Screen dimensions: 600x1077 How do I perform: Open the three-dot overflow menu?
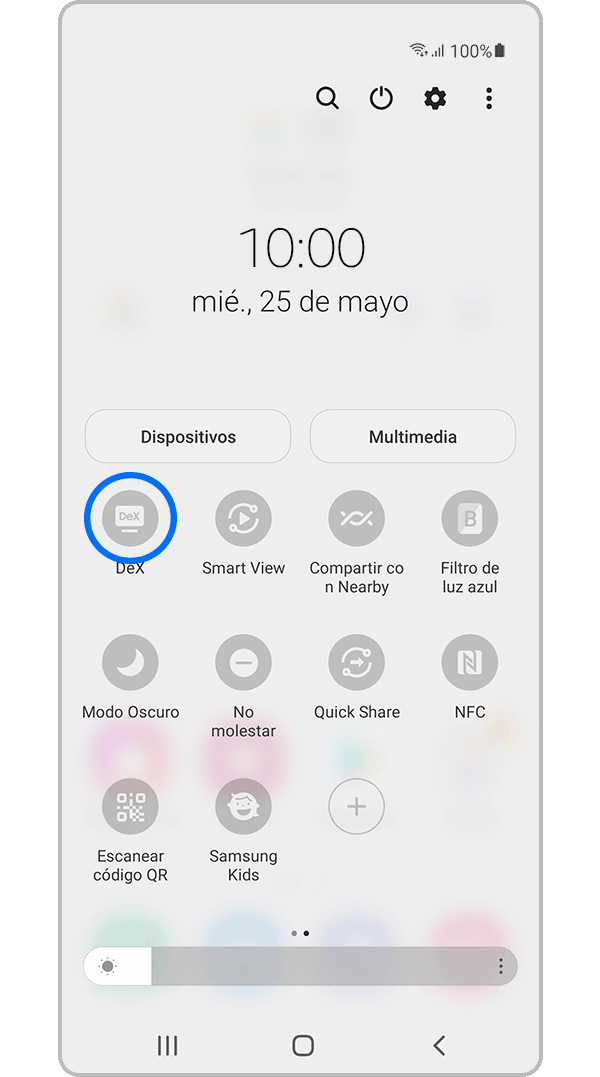(489, 98)
